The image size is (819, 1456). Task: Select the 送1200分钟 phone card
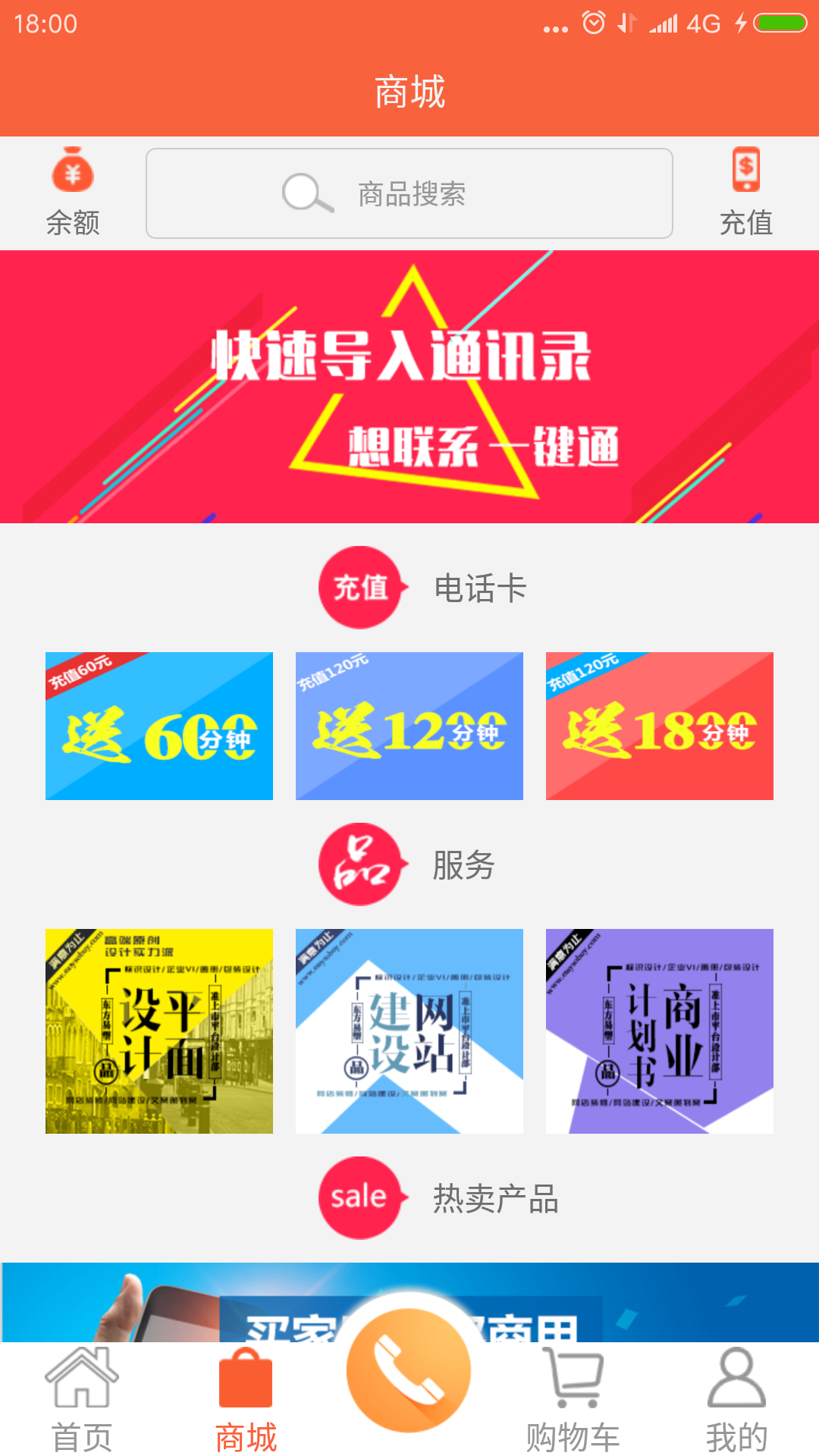tap(409, 726)
